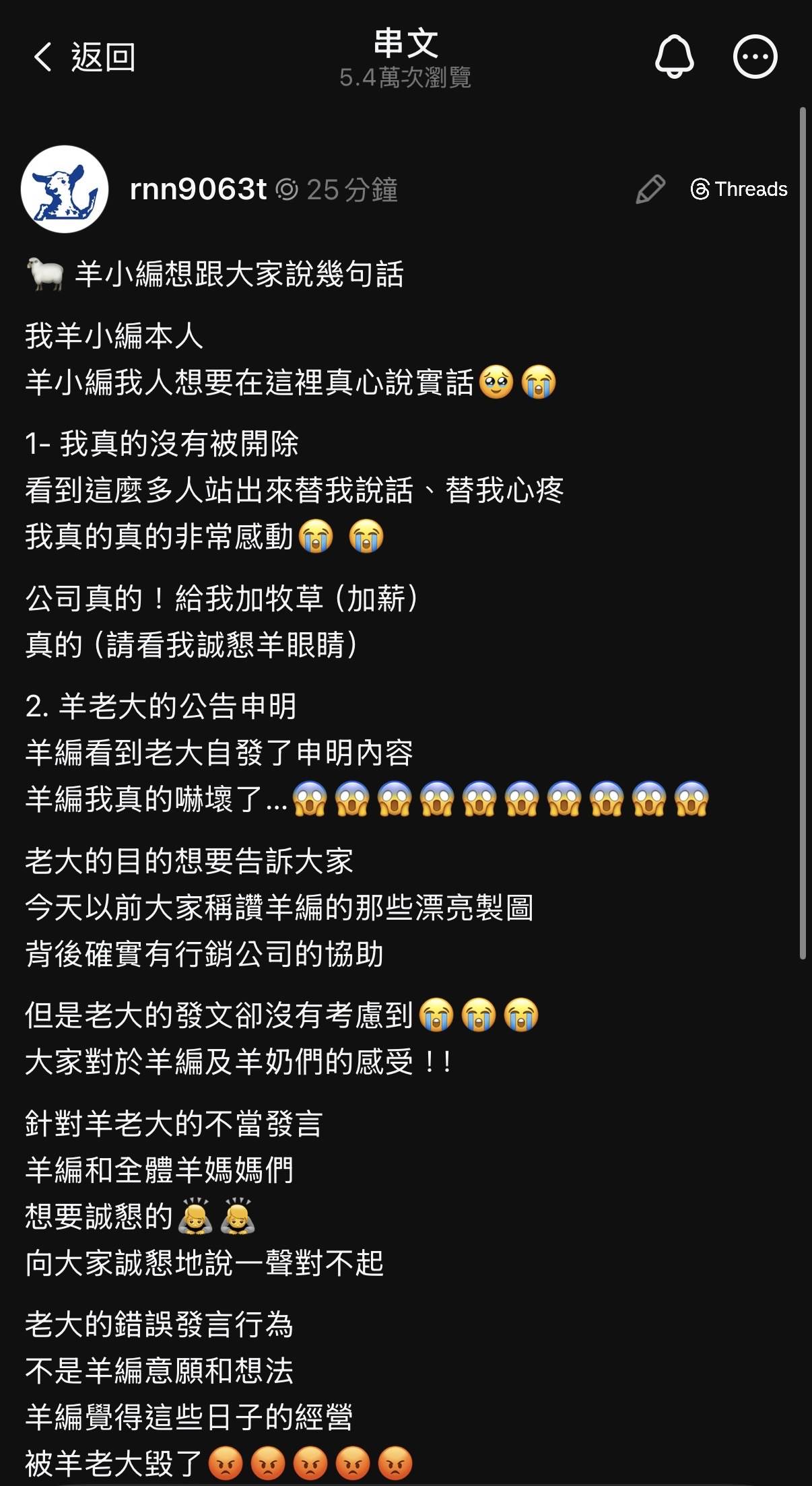This screenshot has height=1486, width=812.
Task: Open the overflow menu
Action: click(x=755, y=57)
